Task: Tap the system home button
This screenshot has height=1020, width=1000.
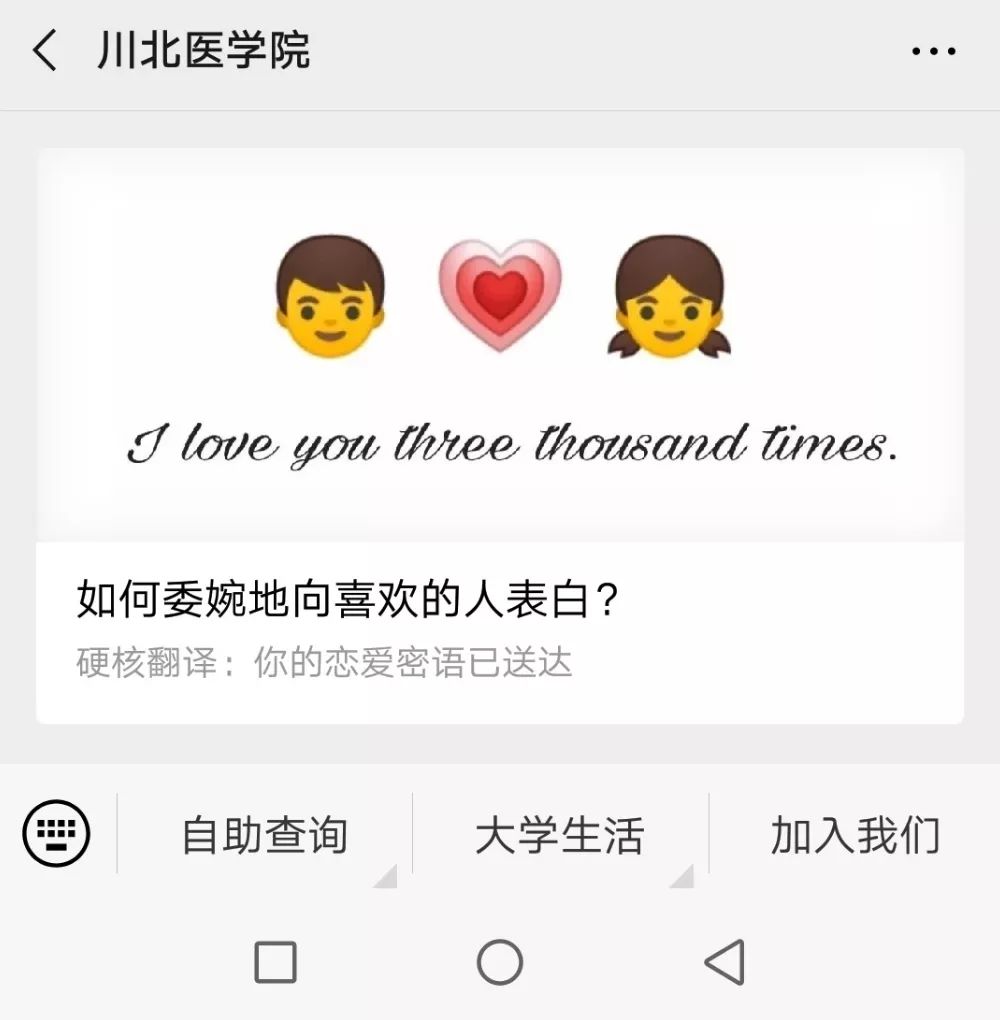Action: tap(500, 962)
